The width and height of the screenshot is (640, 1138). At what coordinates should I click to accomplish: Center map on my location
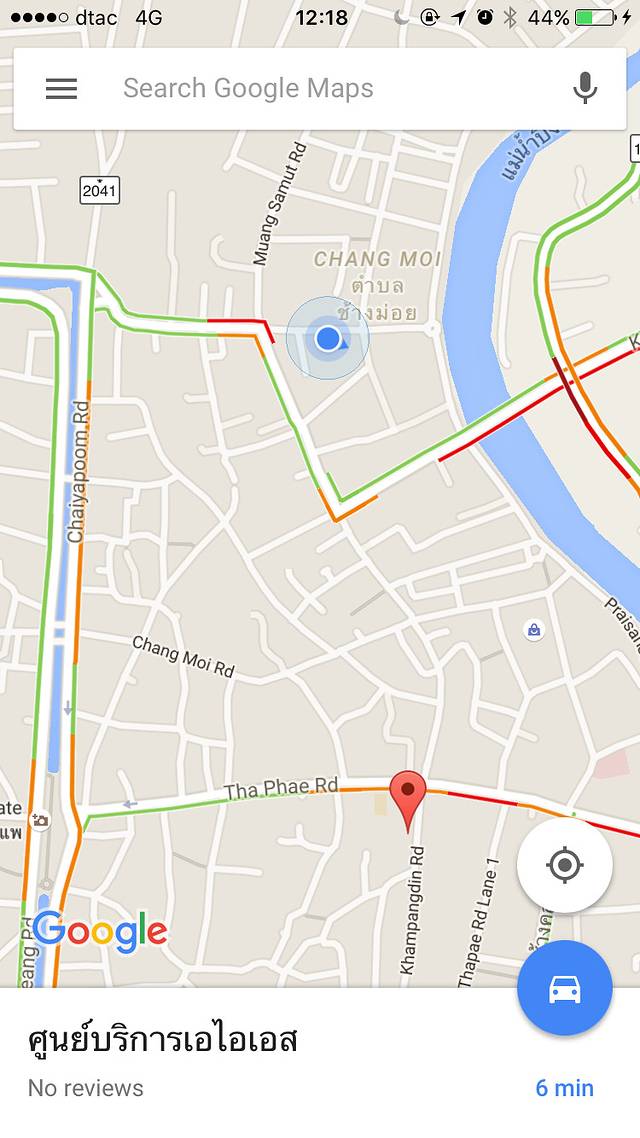pos(565,865)
